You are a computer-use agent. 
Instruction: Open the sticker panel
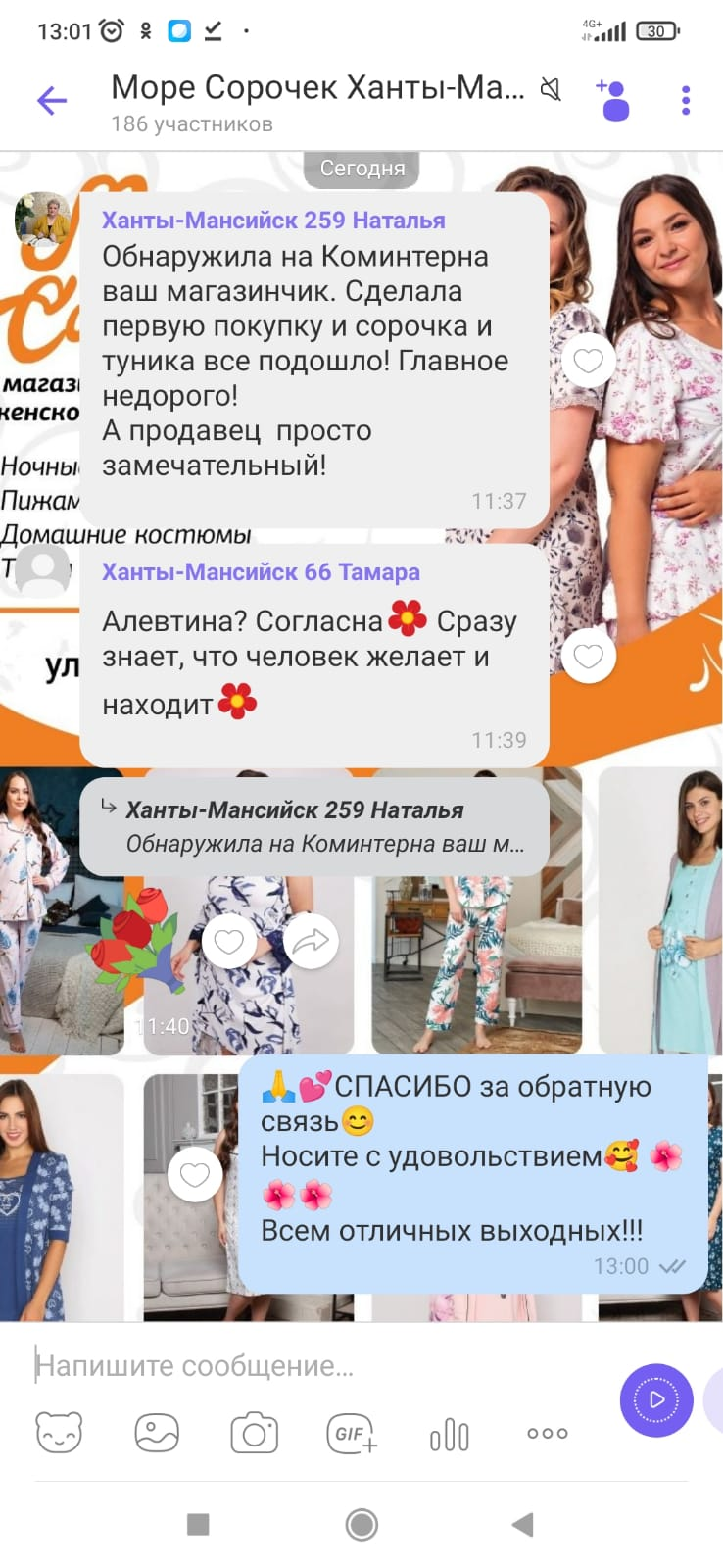tap(59, 1434)
